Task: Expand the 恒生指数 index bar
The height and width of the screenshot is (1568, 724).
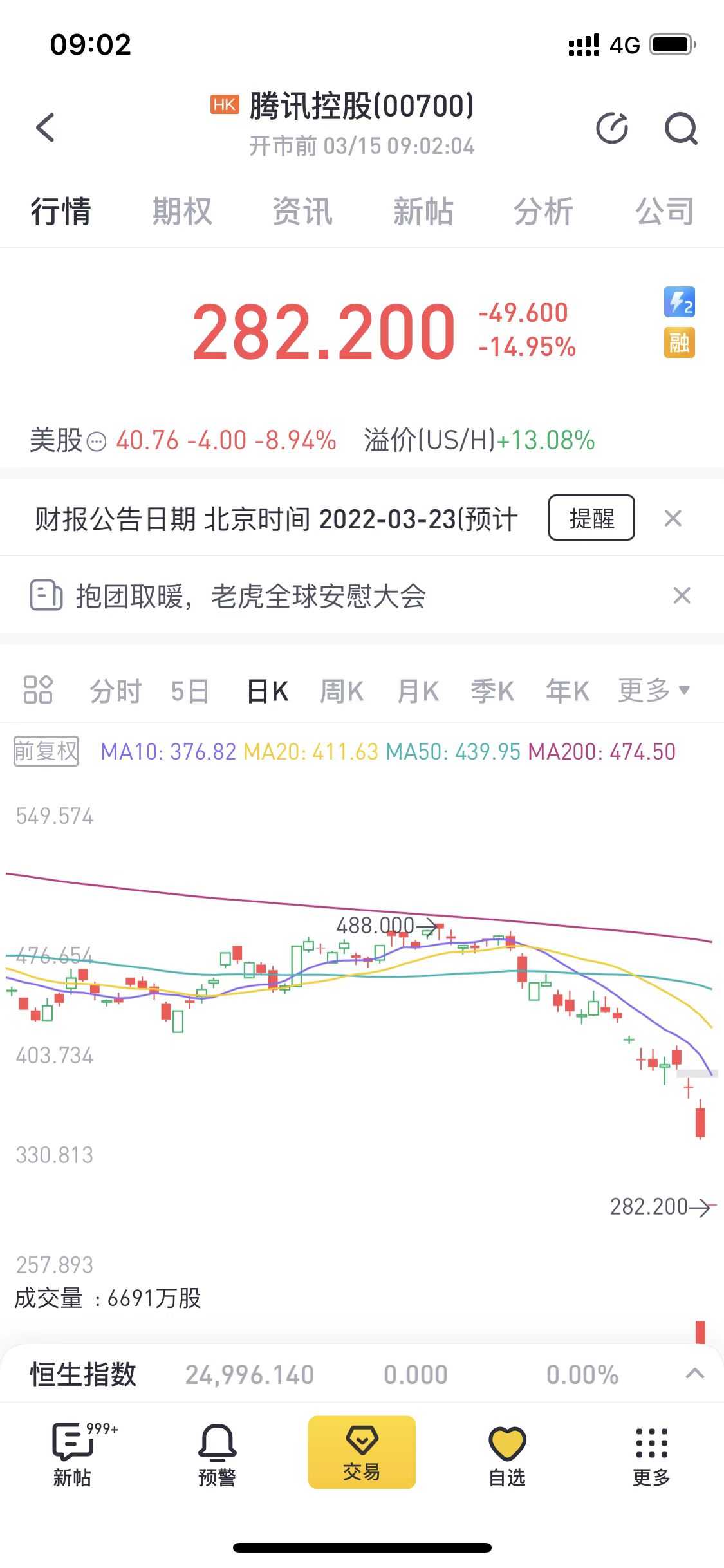Action: (x=694, y=1374)
